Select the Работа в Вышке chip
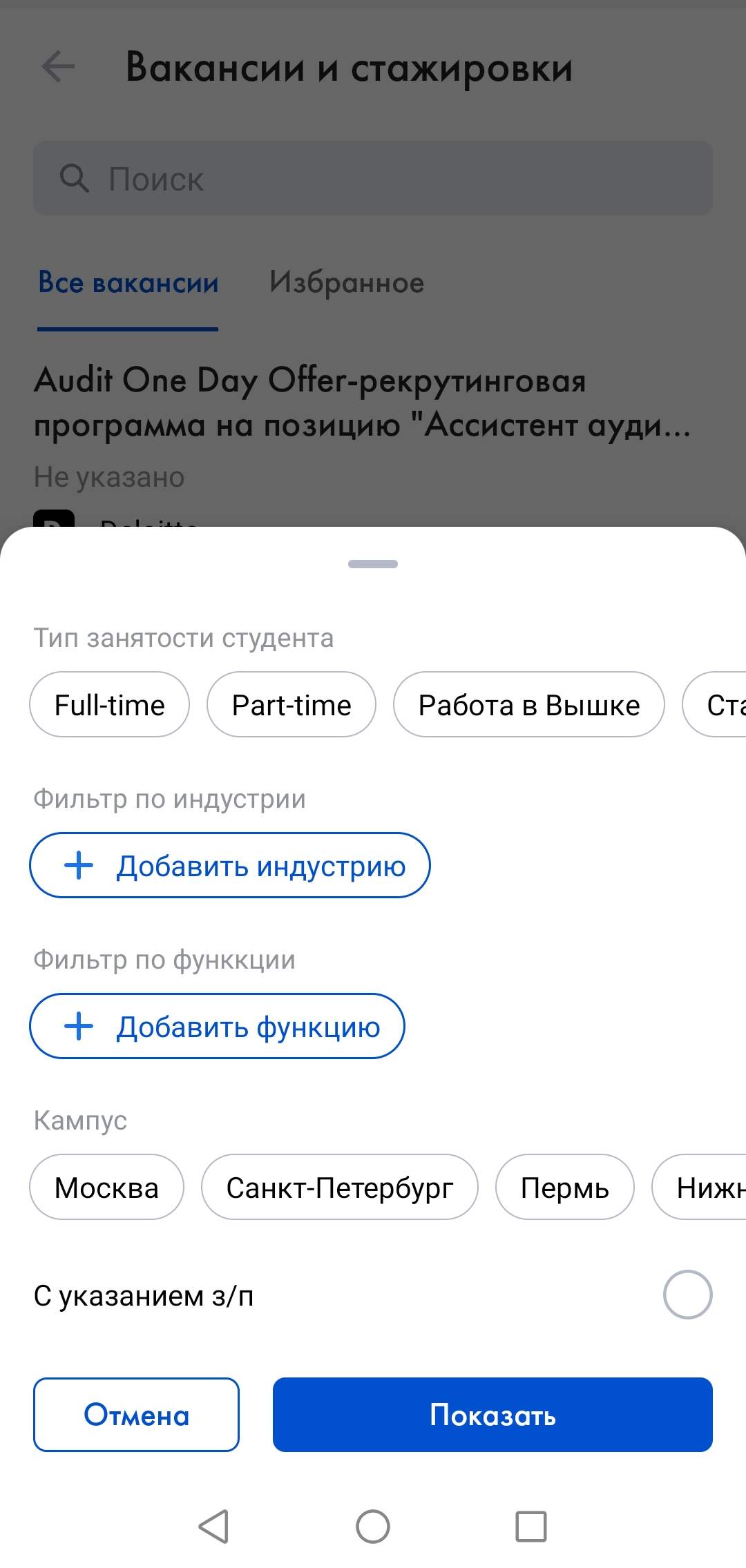 (x=528, y=705)
